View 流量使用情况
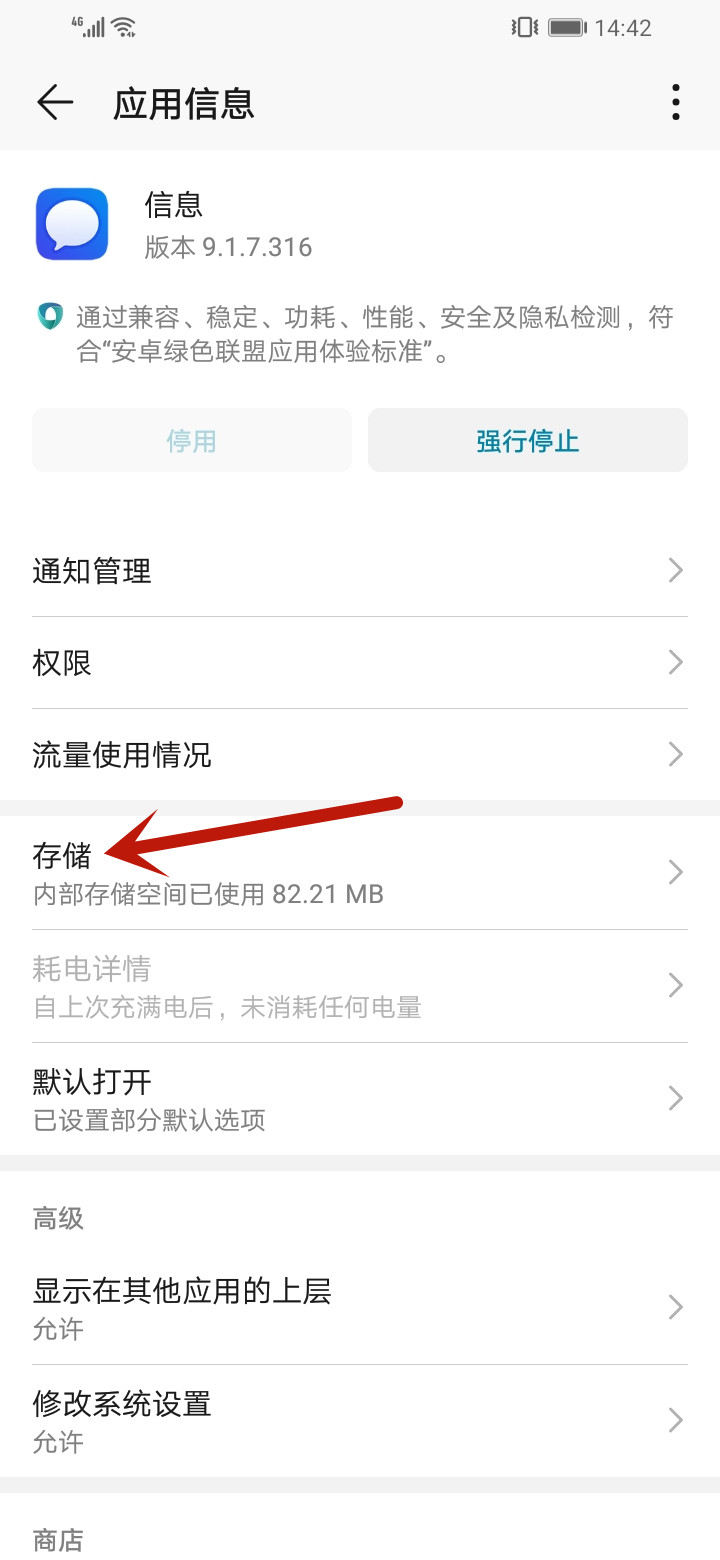This screenshot has width=720, height=1560. click(x=360, y=755)
